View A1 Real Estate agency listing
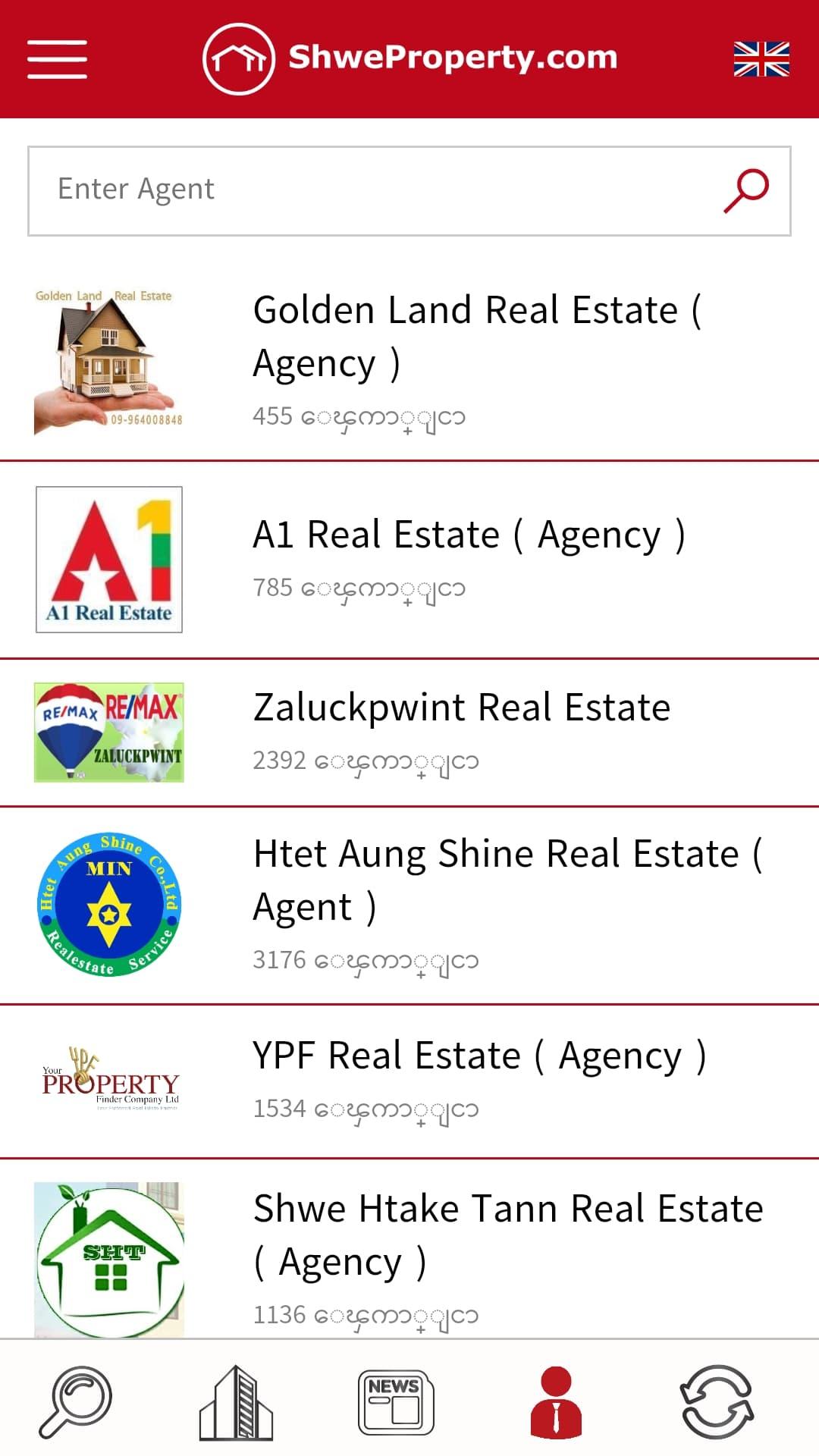Screen dimensions: 819x1456 coord(469,535)
